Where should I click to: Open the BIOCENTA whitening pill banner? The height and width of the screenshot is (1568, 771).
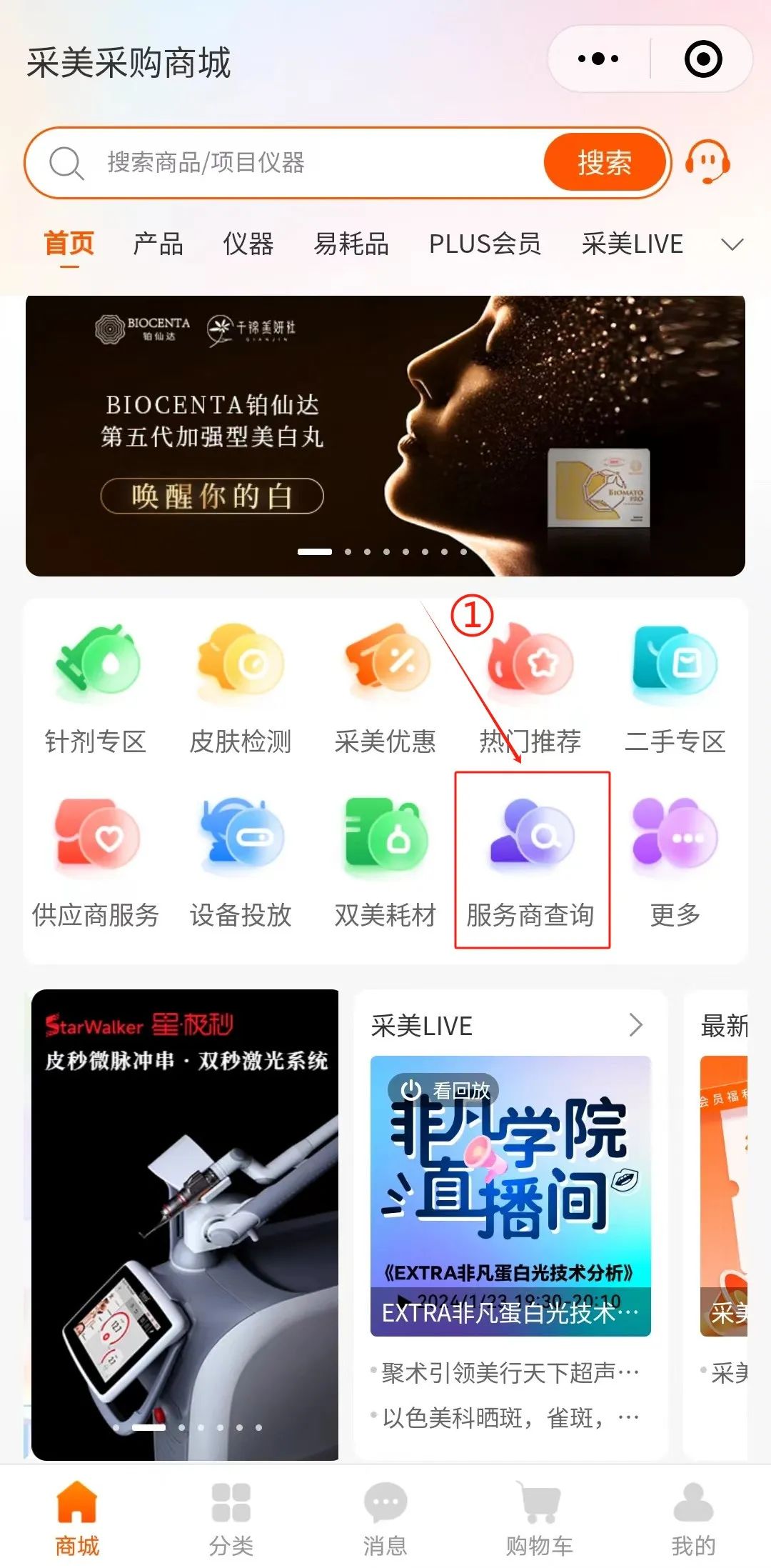point(385,436)
